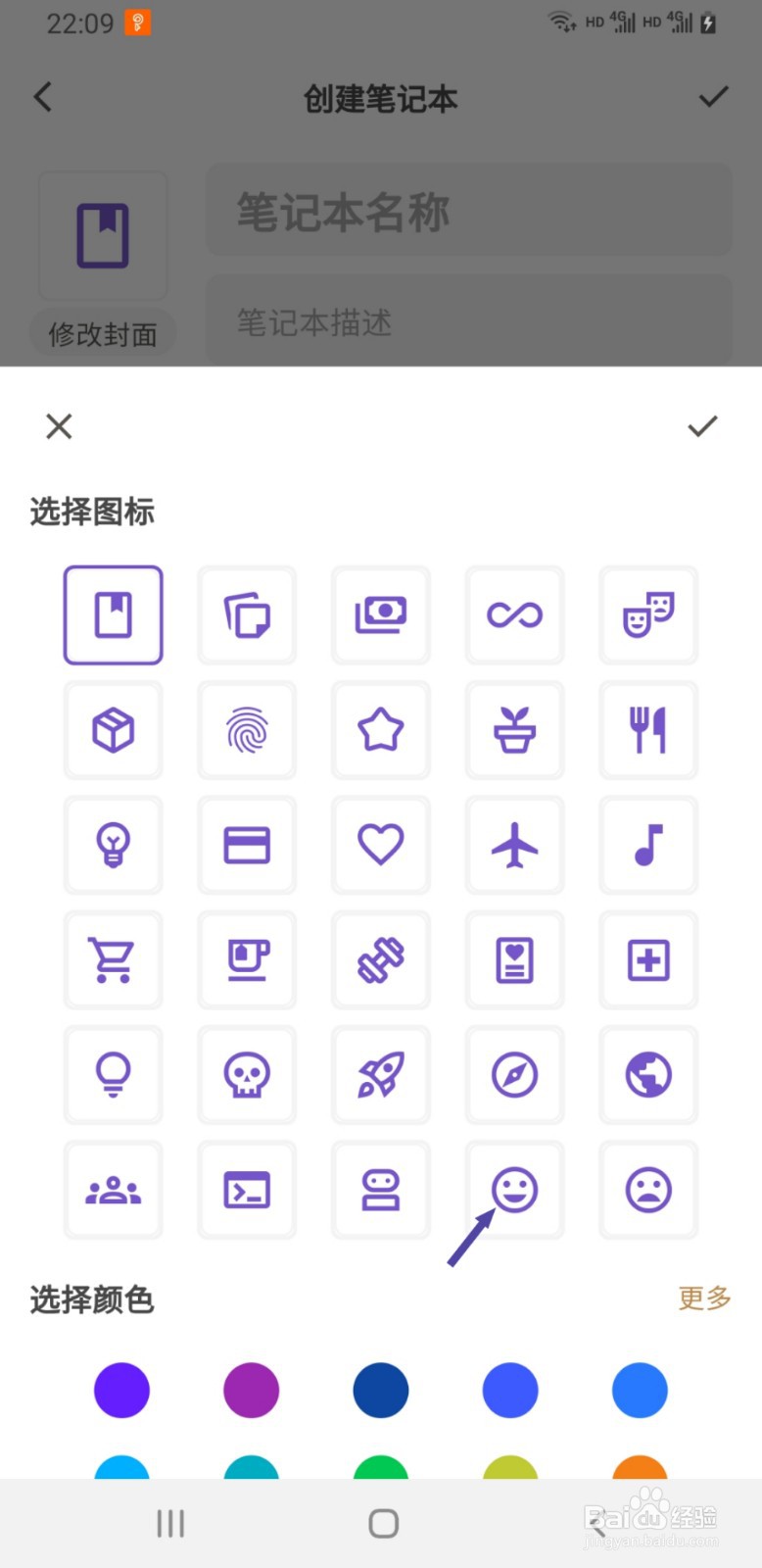Confirm icon selection with the checkmark
Viewport: 762px width, 1568px height.
point(702,425)
